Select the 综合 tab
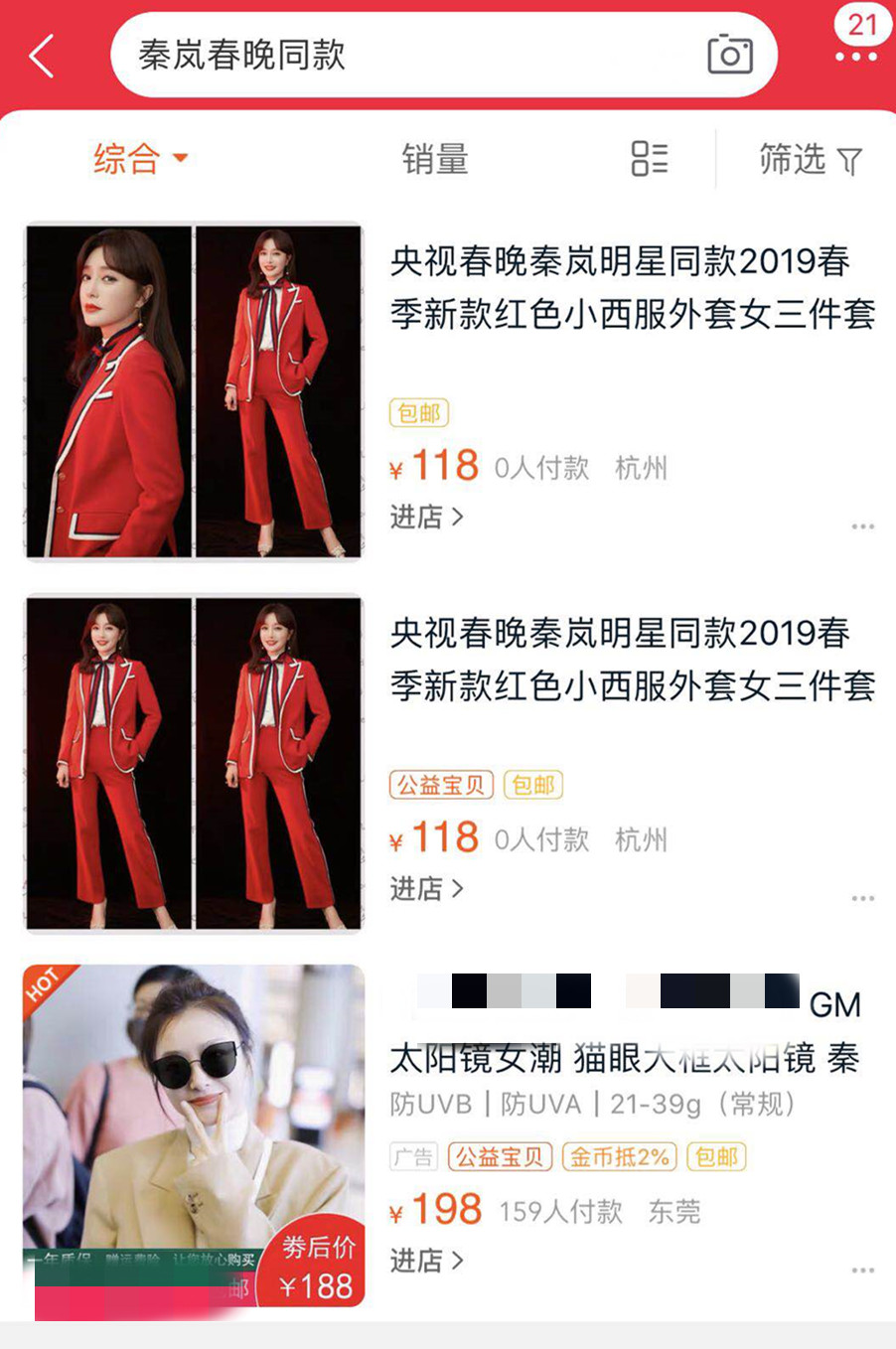896x1349 pixels. coord(124,159)
